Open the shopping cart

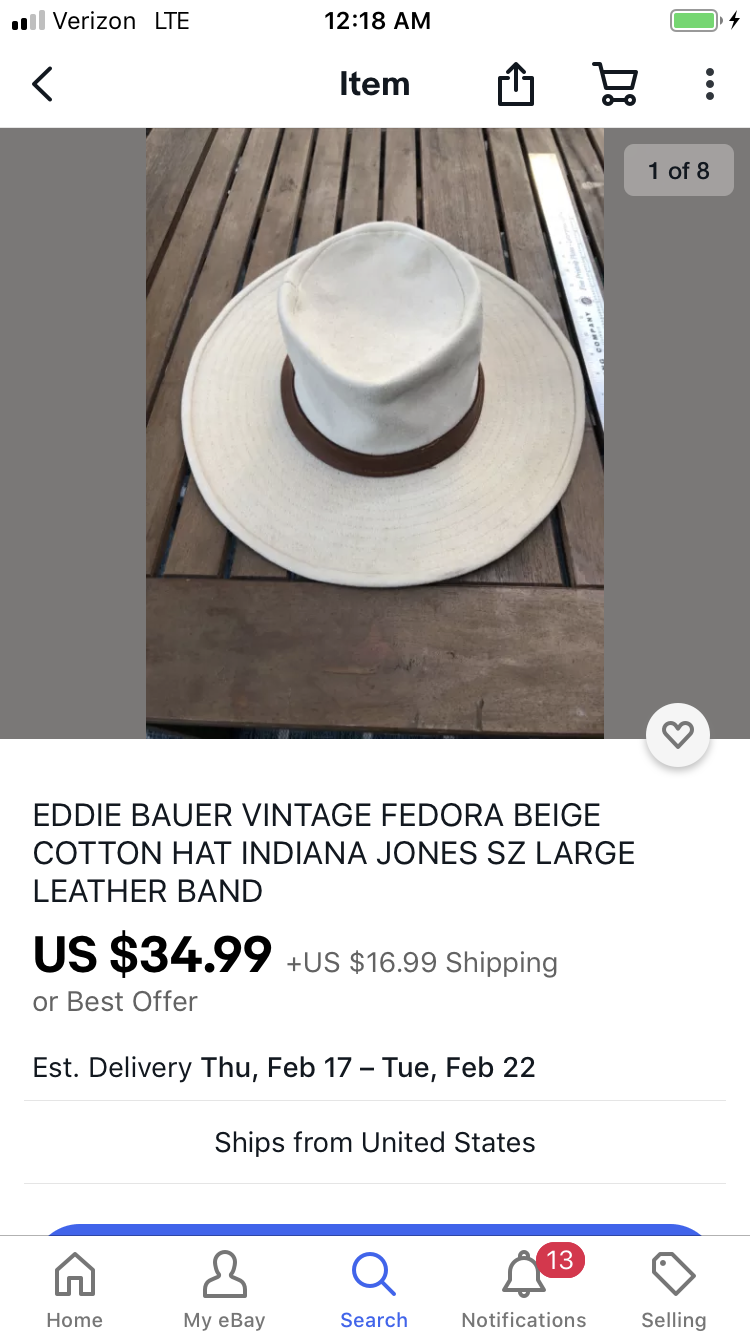click(x=615, y=84)
